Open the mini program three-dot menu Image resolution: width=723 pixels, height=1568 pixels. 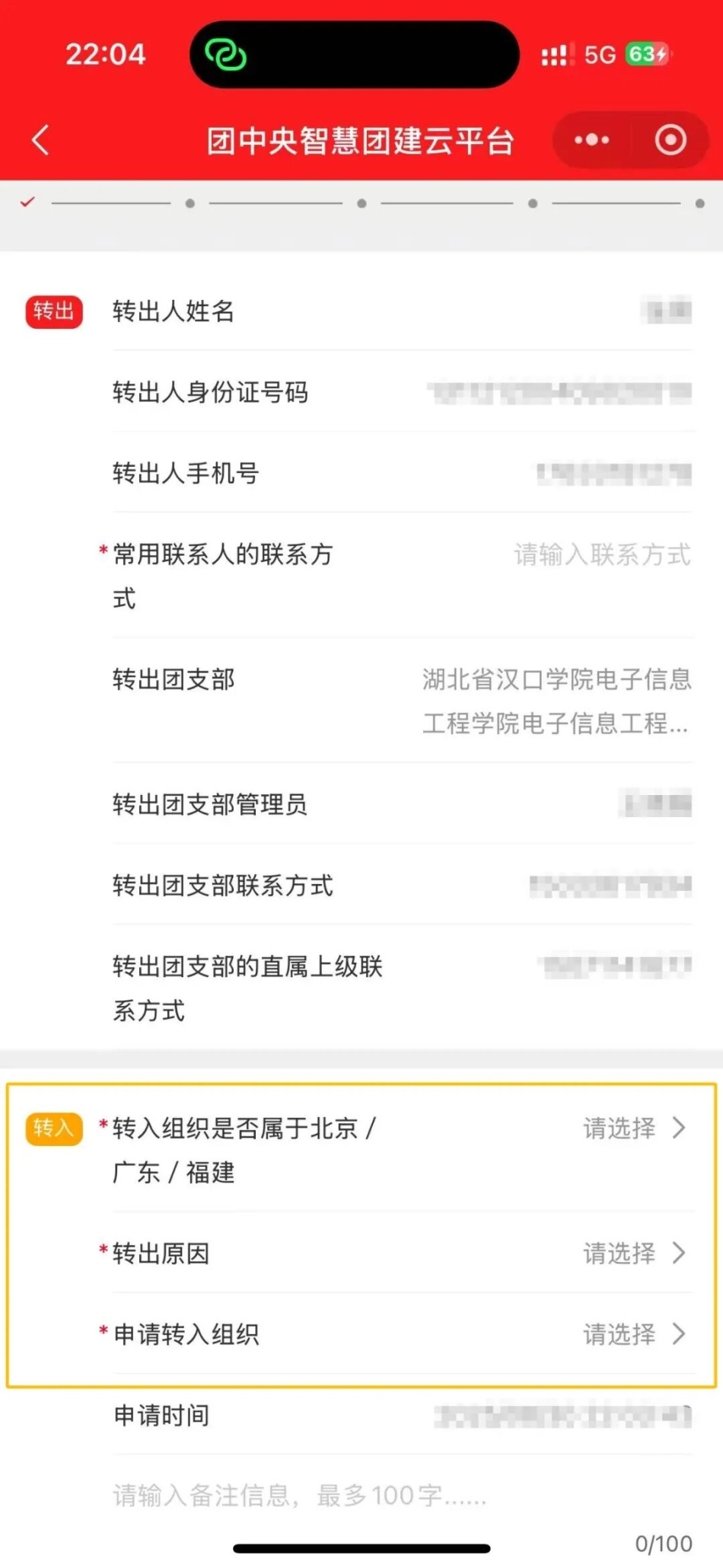(591, 140)
